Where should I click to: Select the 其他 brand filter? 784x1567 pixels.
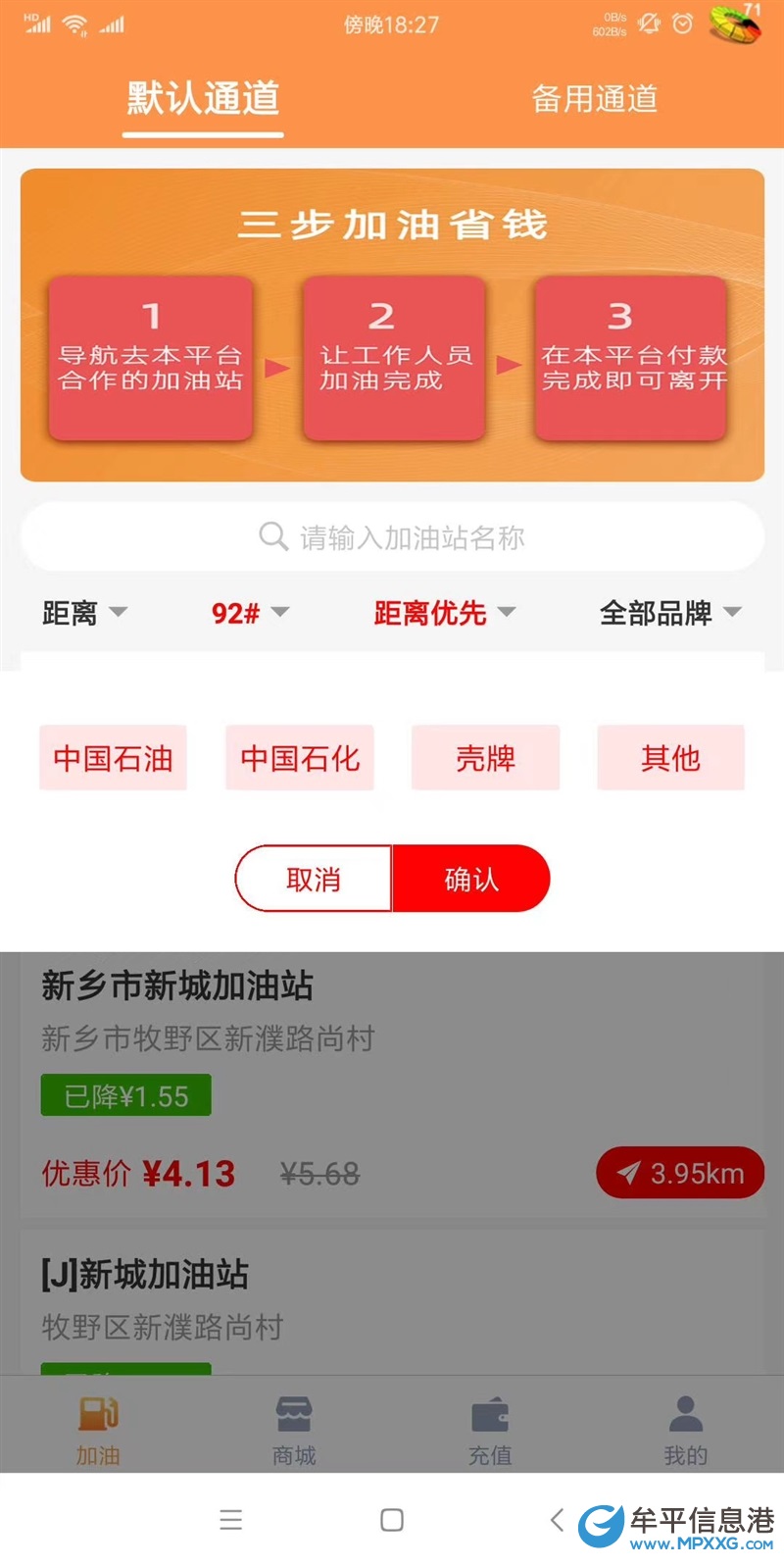tap(670, 758)
